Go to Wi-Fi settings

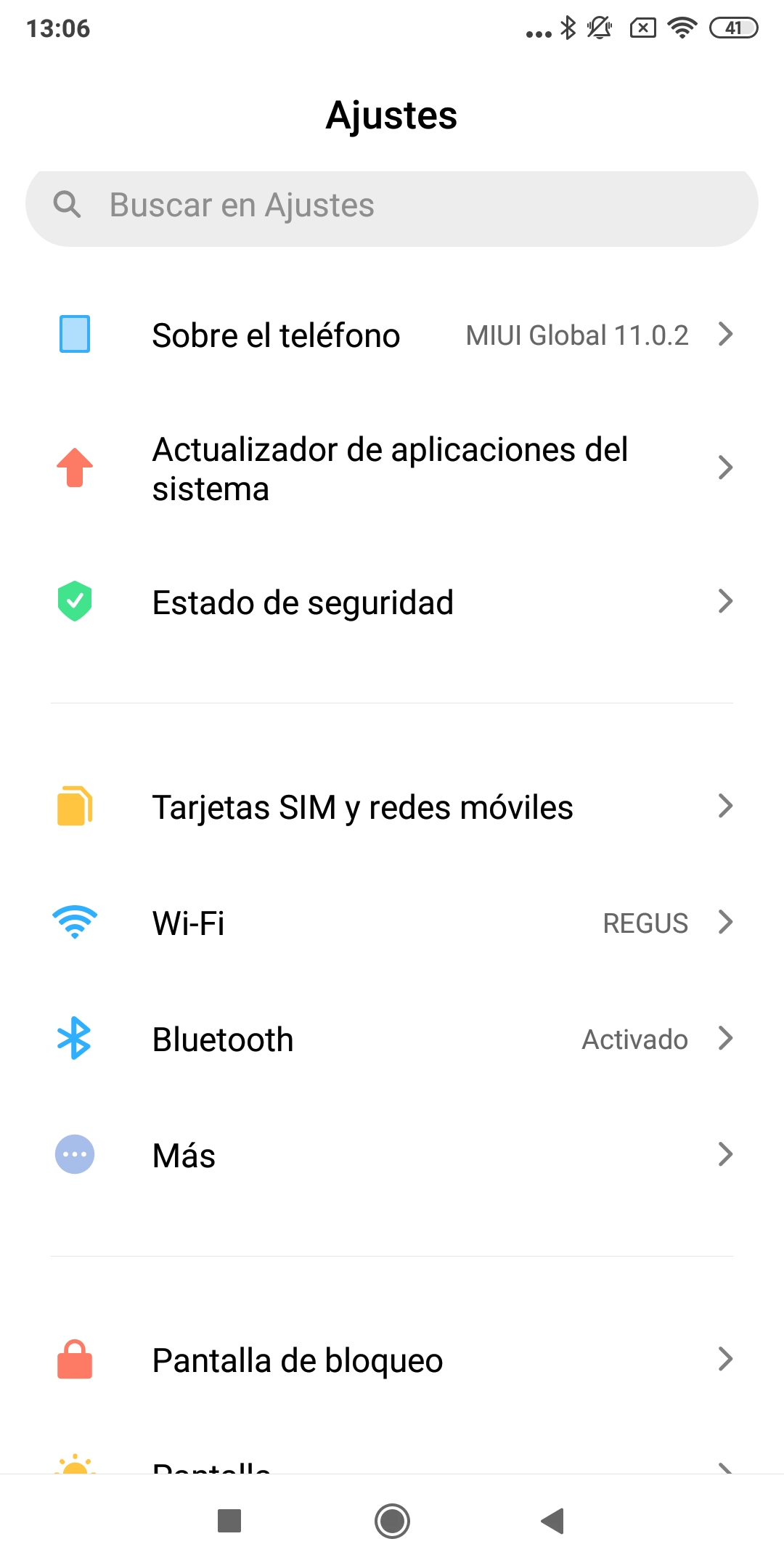pyautogui.click(x=392, y=923)
